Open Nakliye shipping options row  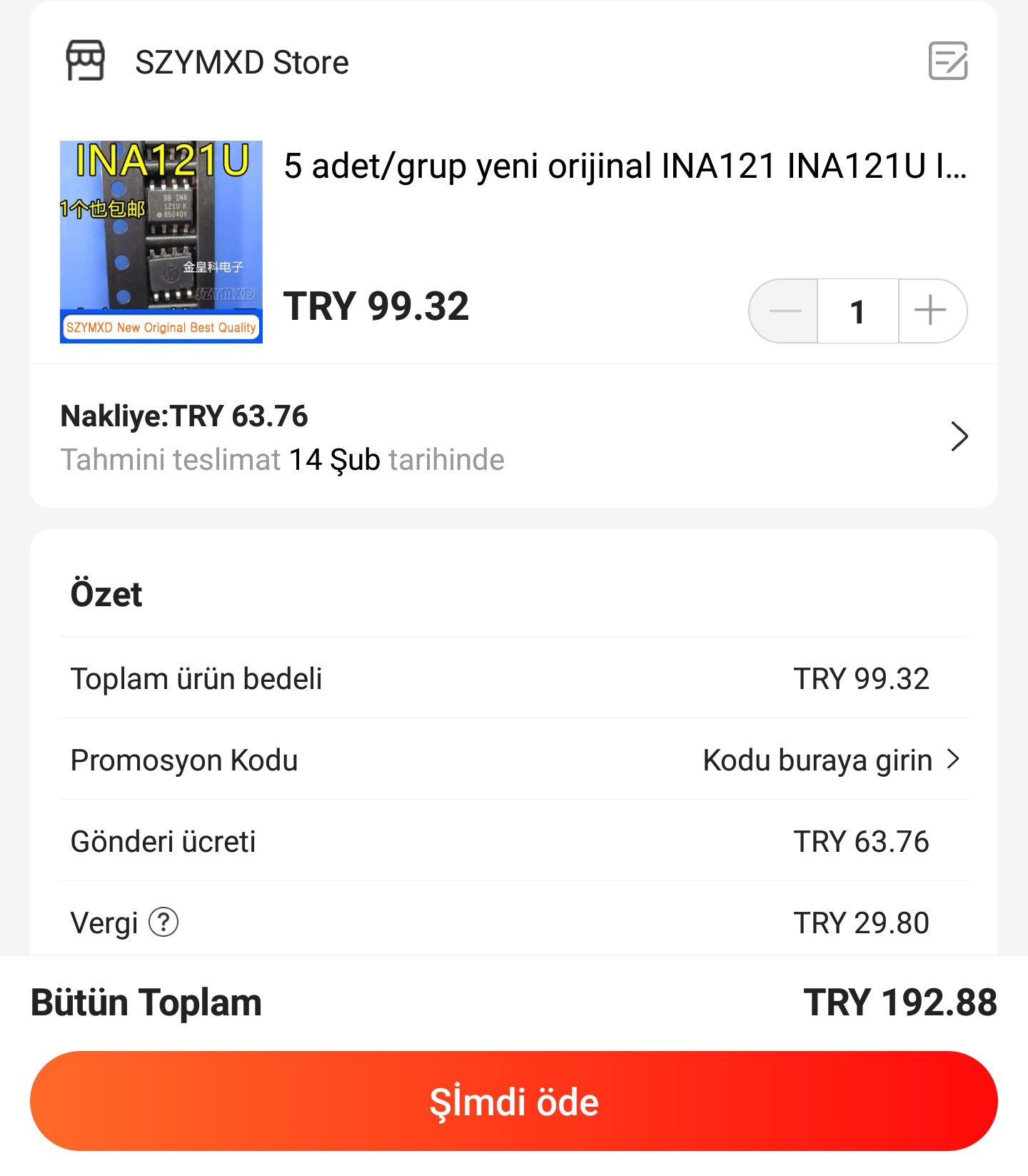pos(513,437)
